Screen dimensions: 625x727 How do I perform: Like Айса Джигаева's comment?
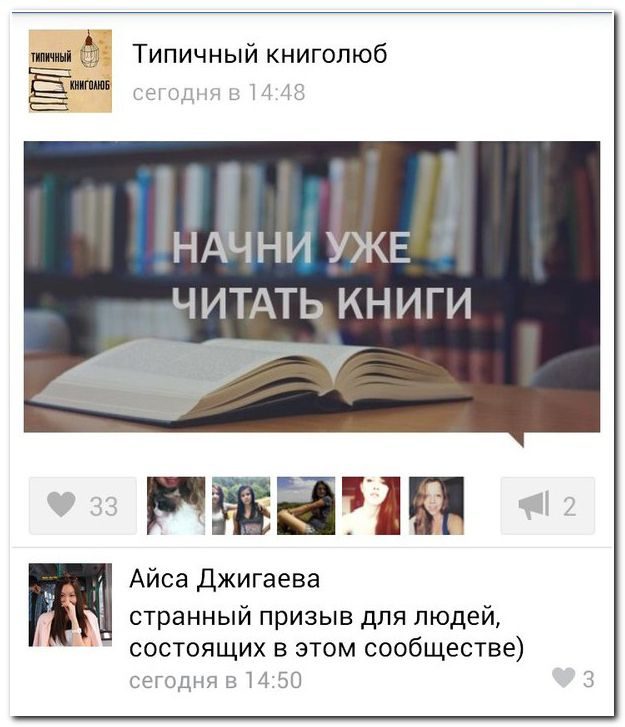click(573, 679)
